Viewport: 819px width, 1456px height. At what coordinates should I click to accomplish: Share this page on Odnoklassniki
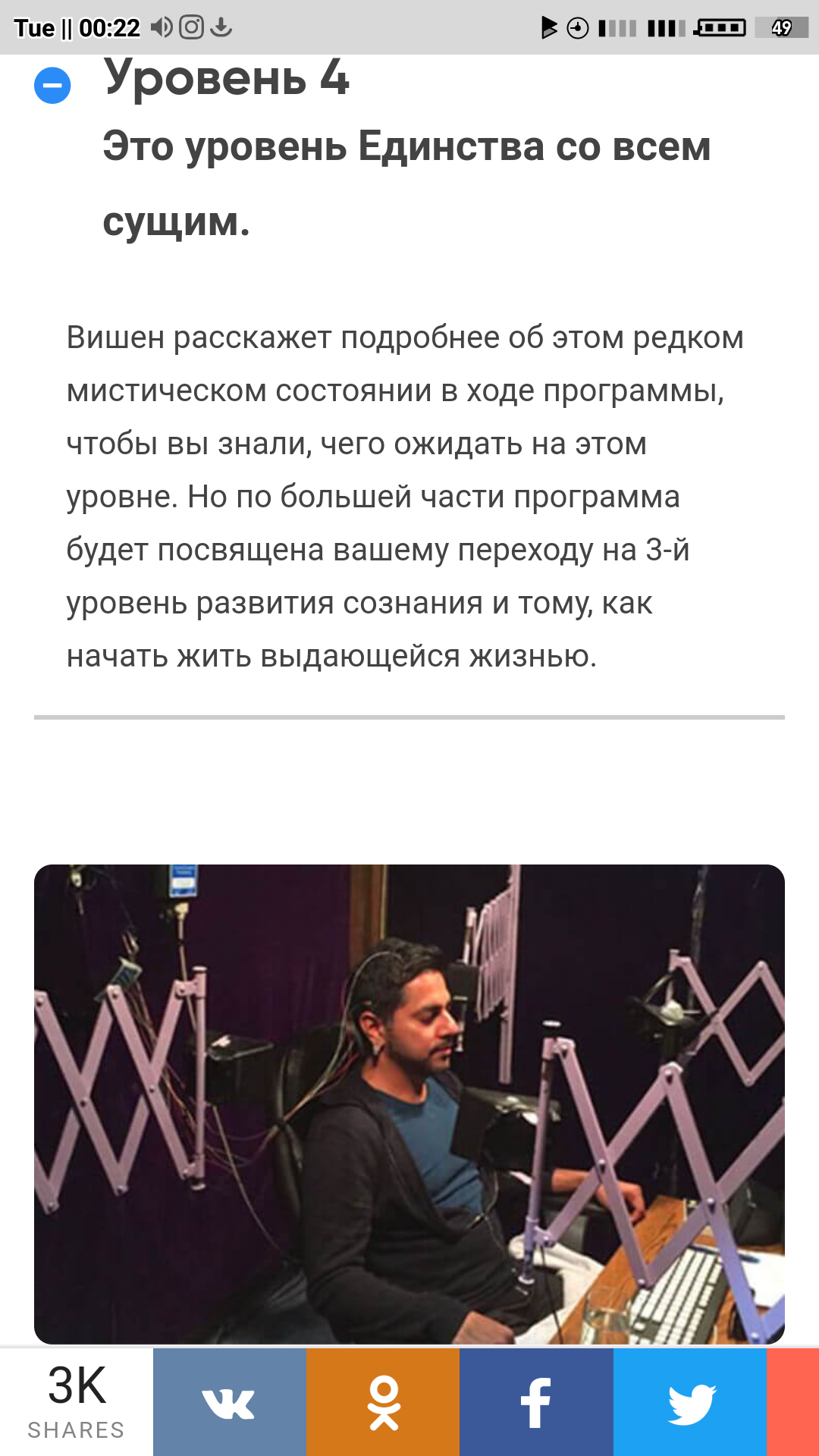click(383, 1402)
